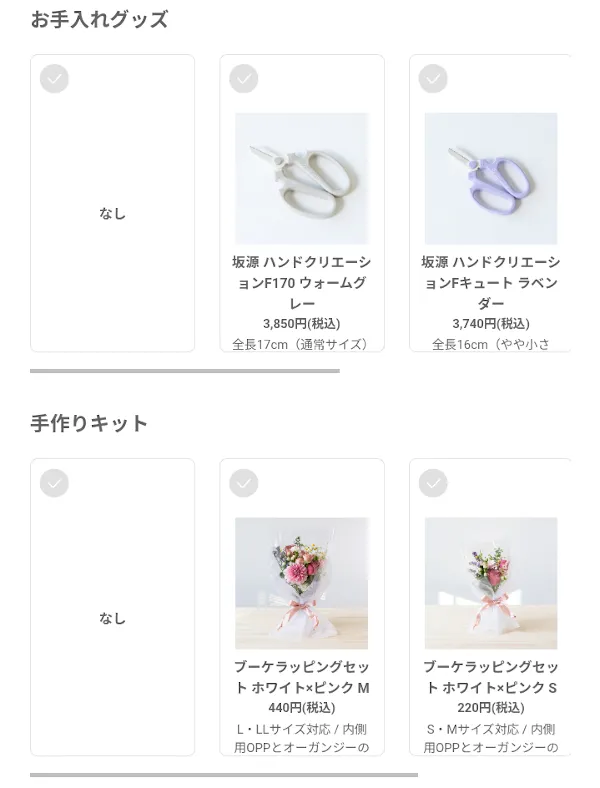This screenshot has width=600, height=788.
Task: Pick 坂源 ハンドクリエーションFキュート ラベンダー scissors
Action: click(490, 203)
